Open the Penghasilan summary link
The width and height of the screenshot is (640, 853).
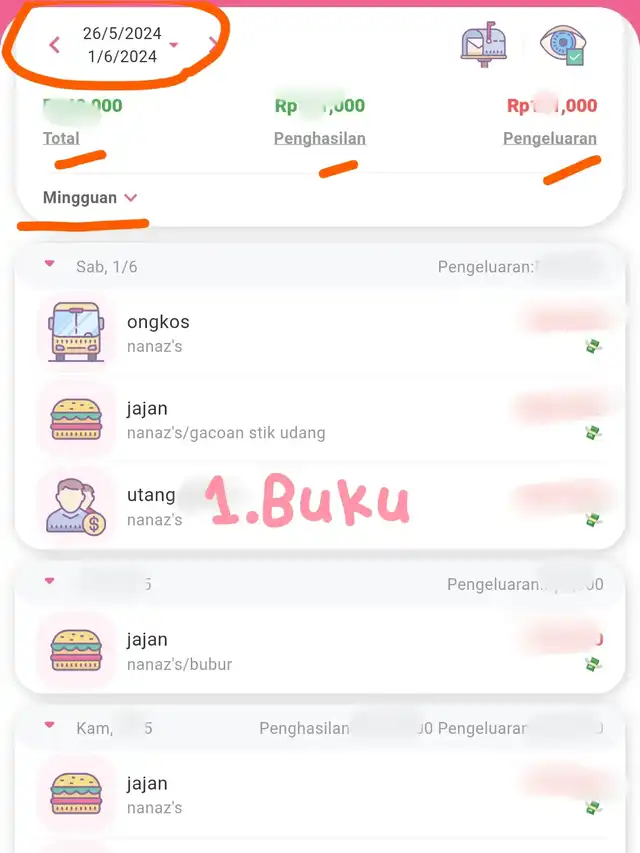point(319,138)
